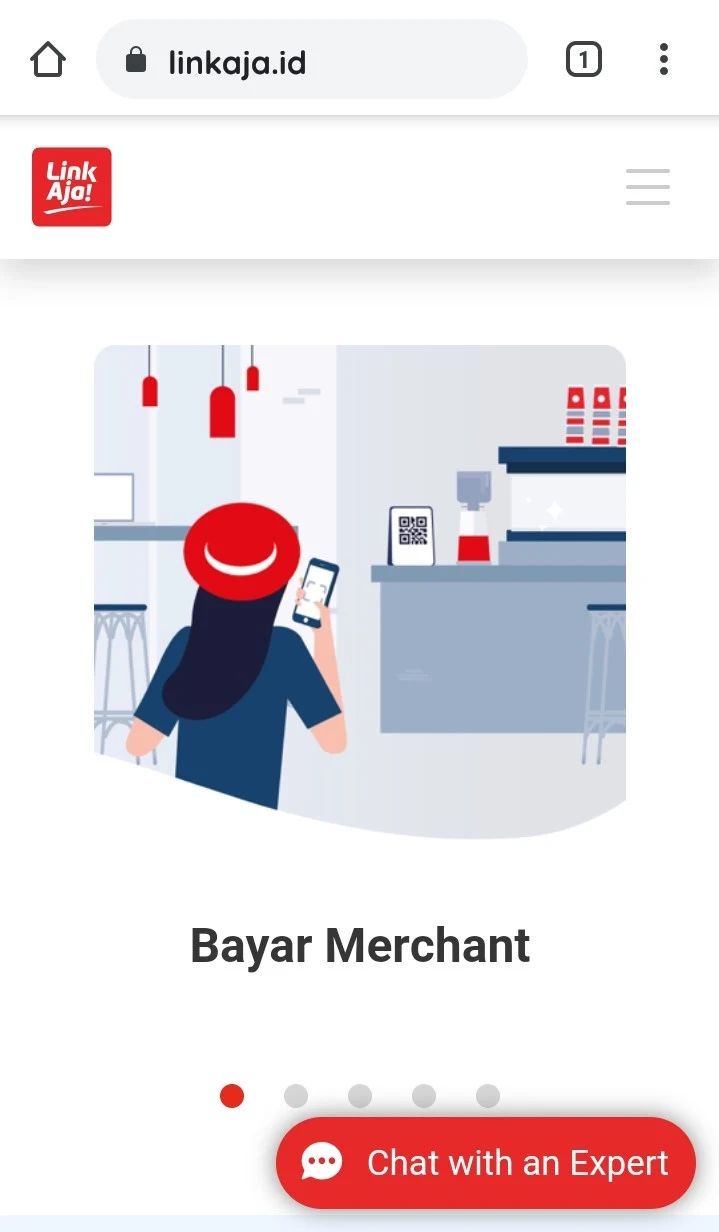Screen dimensions: 719x1232
Task: Open the LinkAja hamburger menu
Action: click(x=647, y=187)
